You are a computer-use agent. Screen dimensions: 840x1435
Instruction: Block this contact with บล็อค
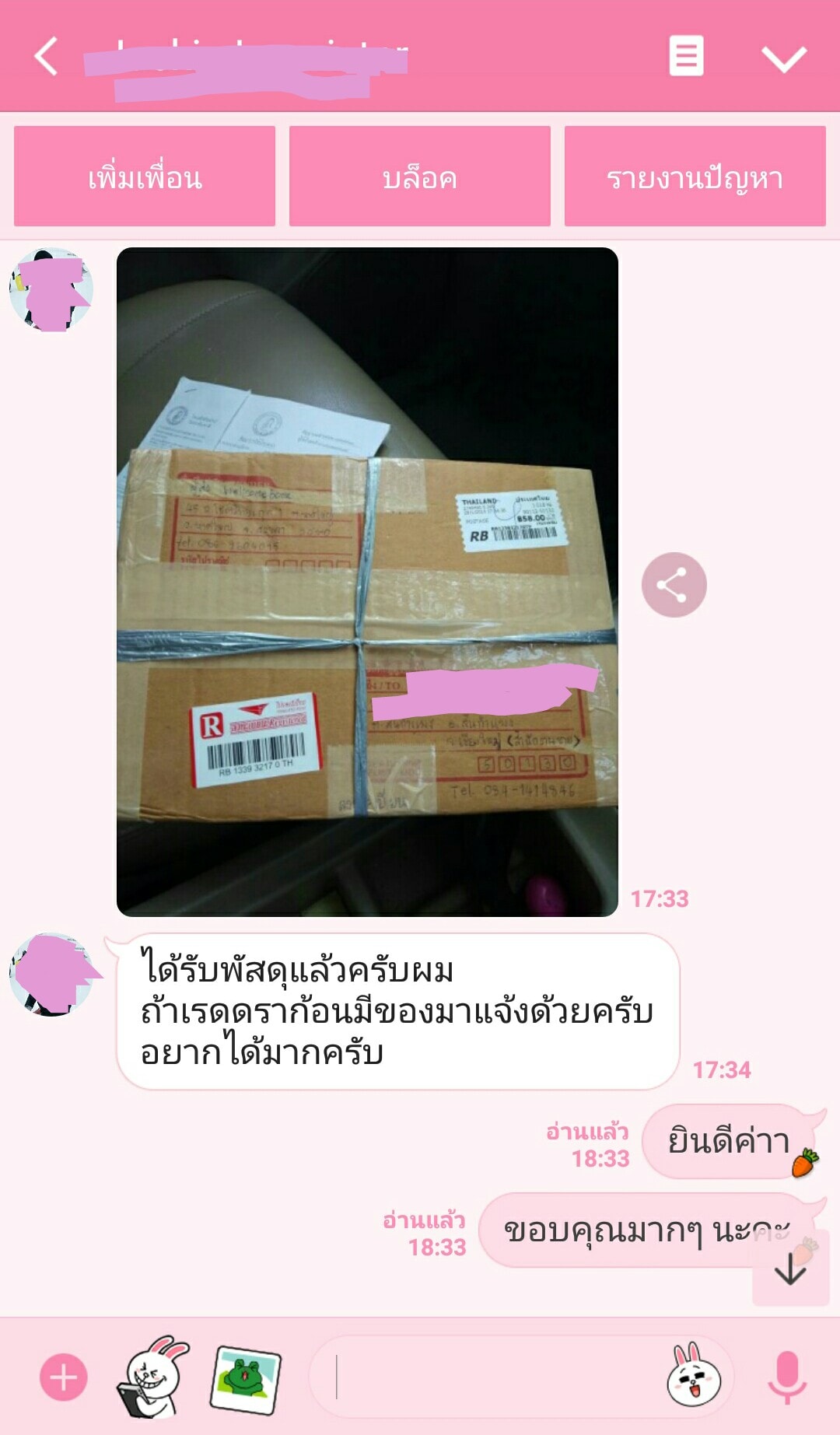coord(419,177)
